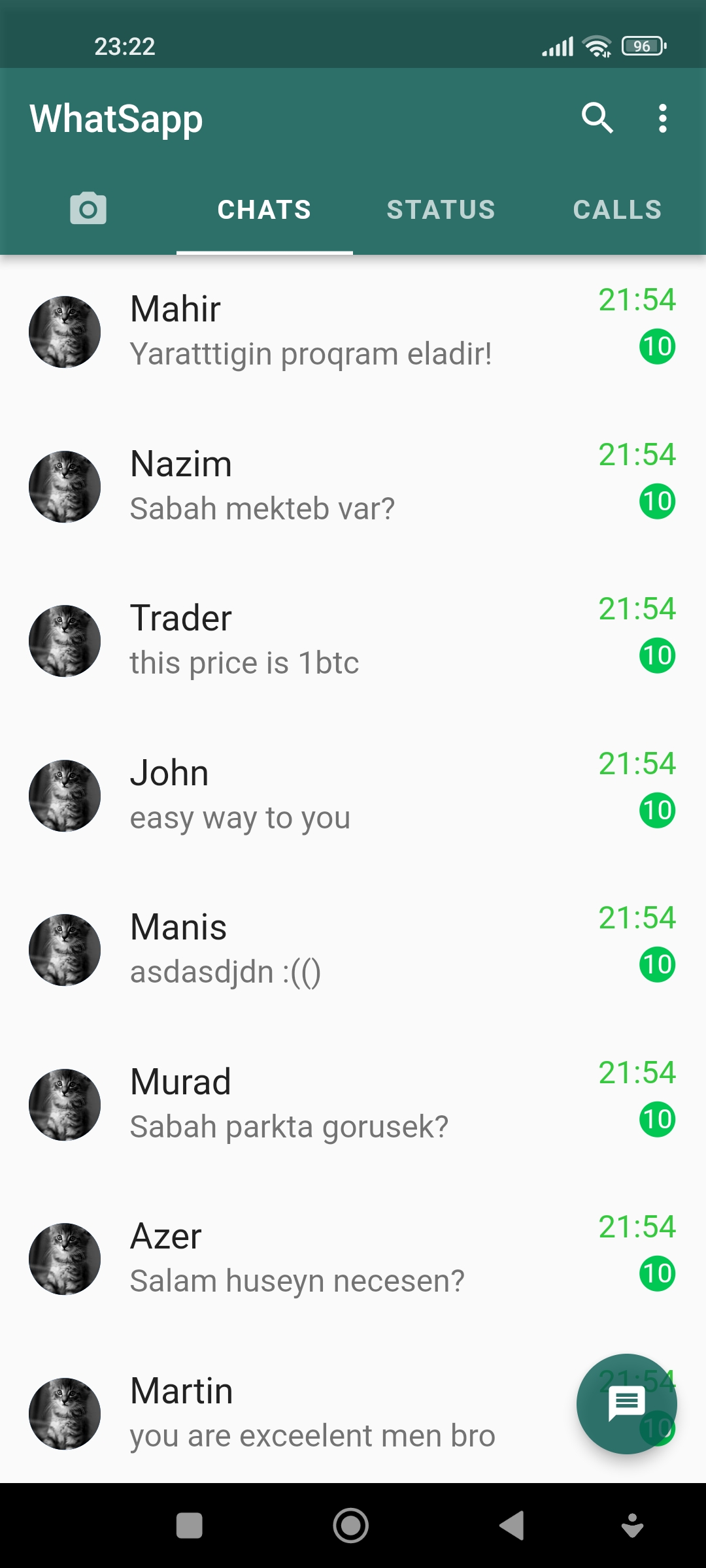
Task: Open the chat with Martin
Action: tap(327, 1413)
